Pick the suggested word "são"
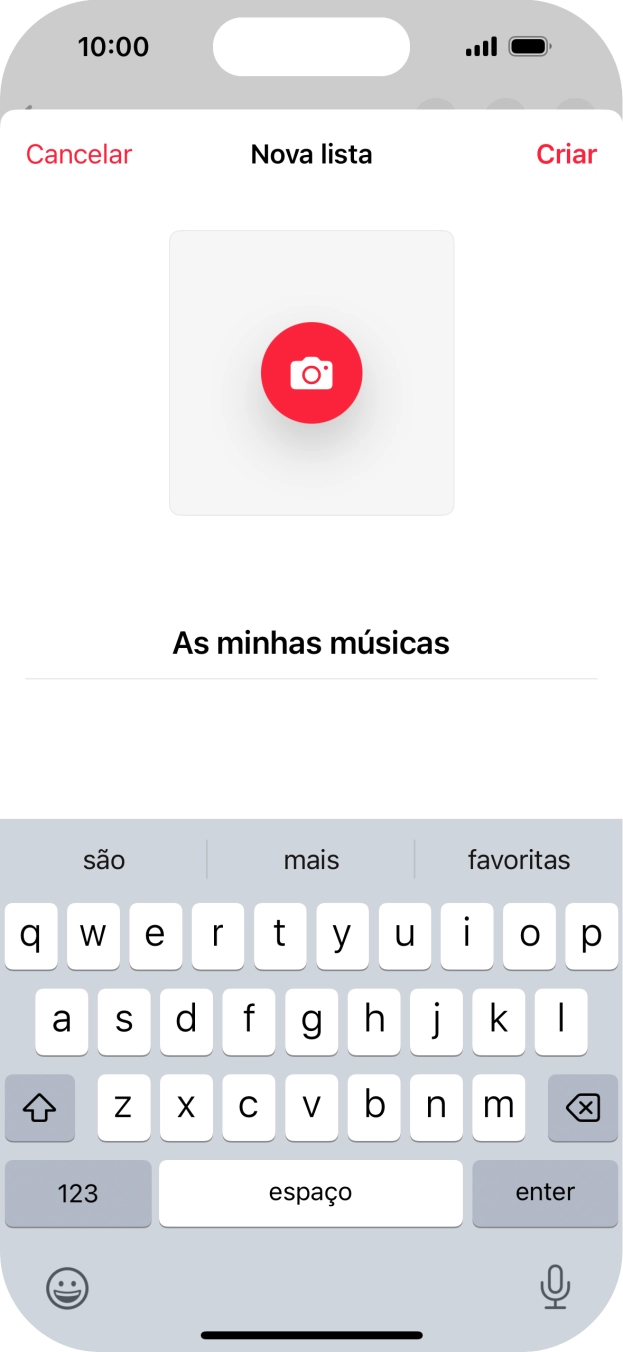623x1352 pixels. [x=104, y=860]
